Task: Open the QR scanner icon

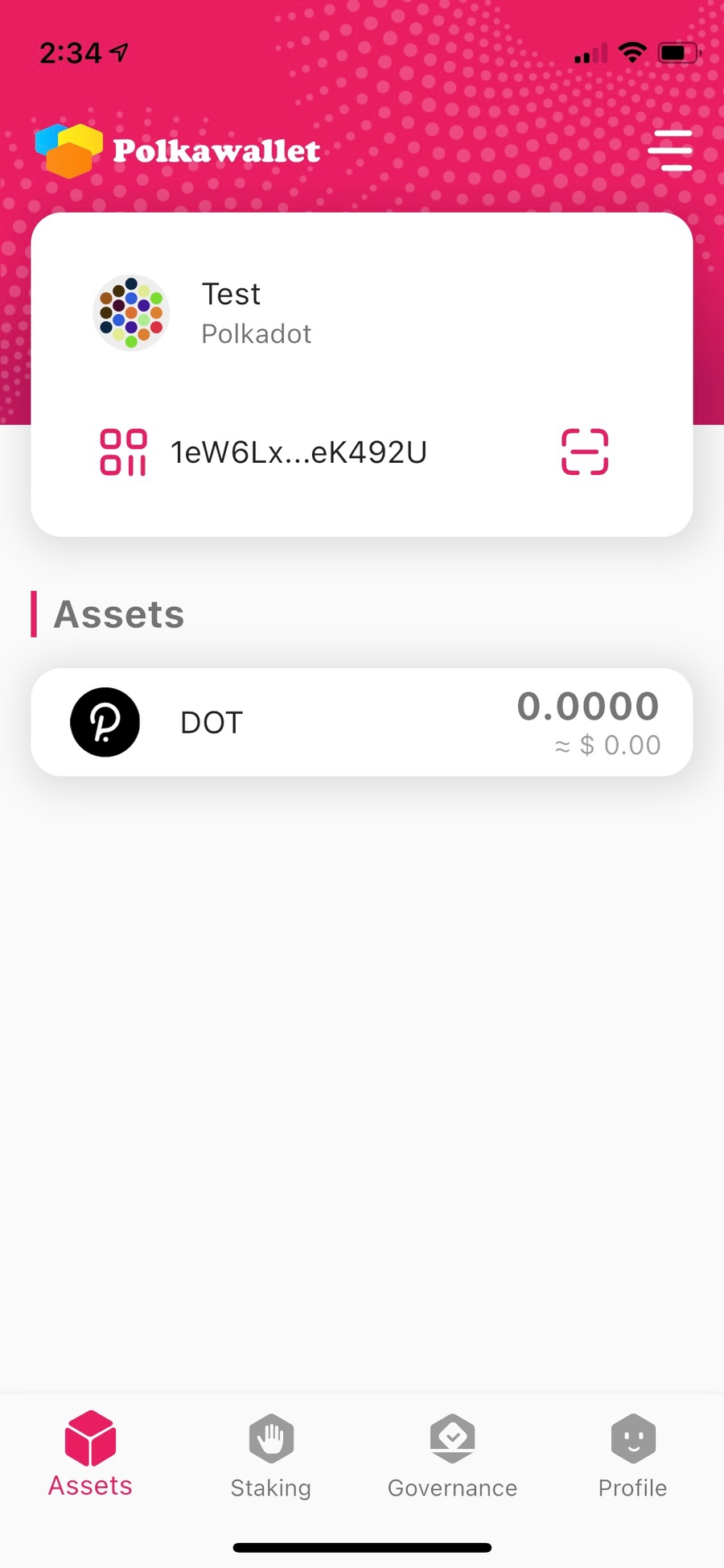Action: tap(584, 452)
